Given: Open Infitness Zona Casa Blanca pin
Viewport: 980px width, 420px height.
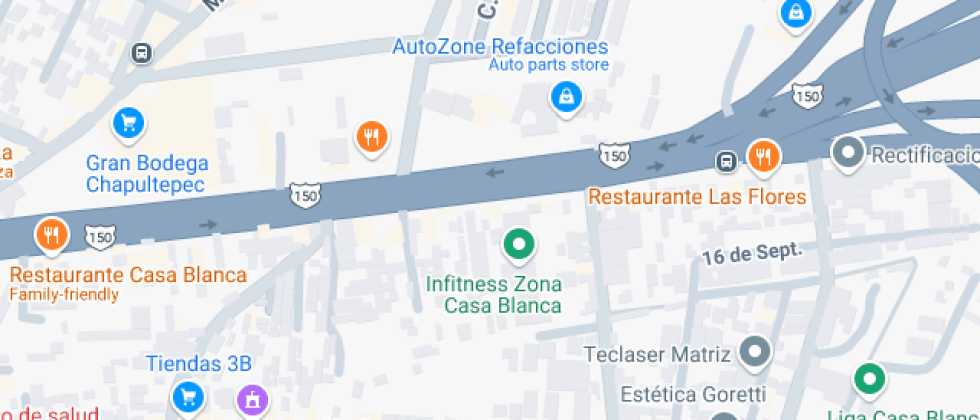Looking at the screenshot, I should tap(518, 243).
